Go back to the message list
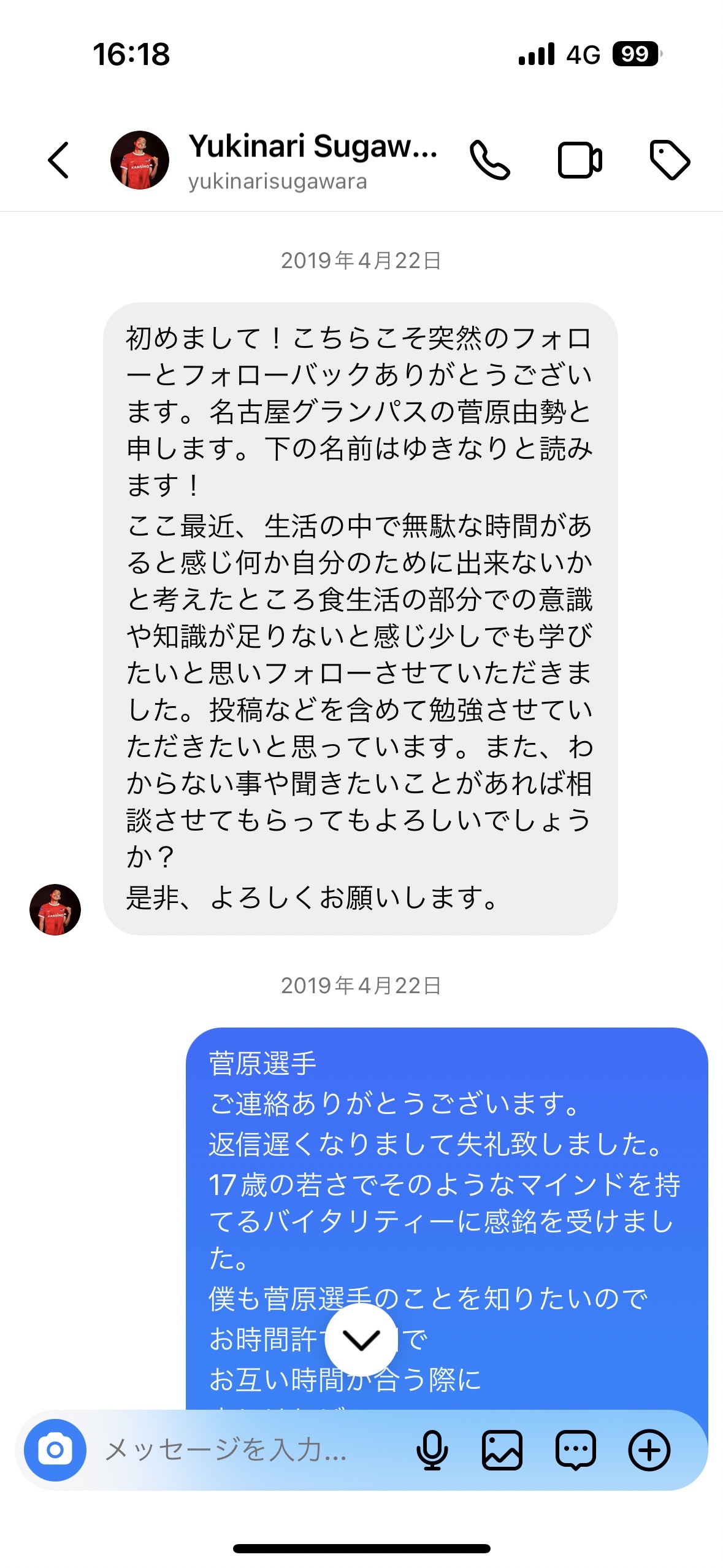The width and height of the screenshot is (723, 1568). pos(59,161)
